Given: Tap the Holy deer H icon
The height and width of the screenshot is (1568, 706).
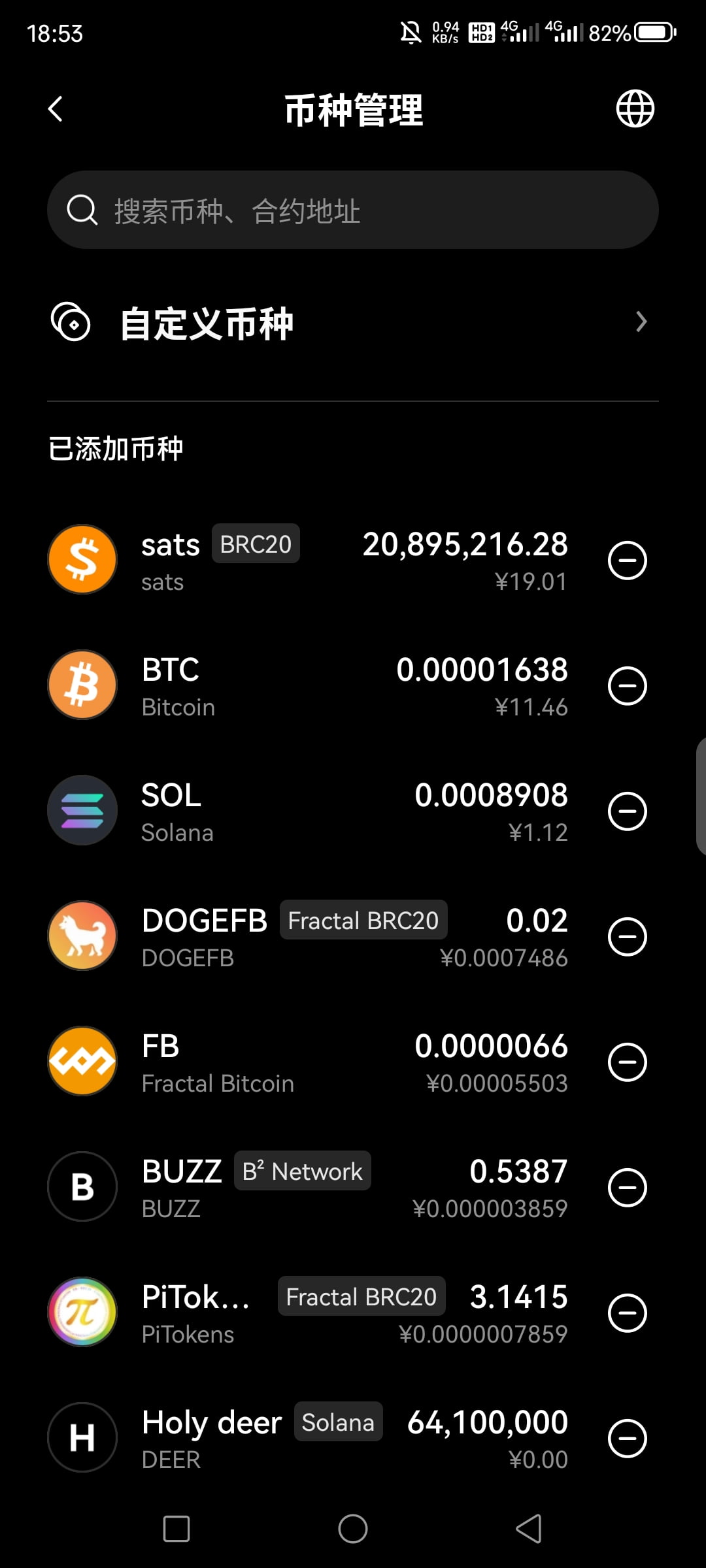Looking at the screenshot, I should coord(82,1437).
